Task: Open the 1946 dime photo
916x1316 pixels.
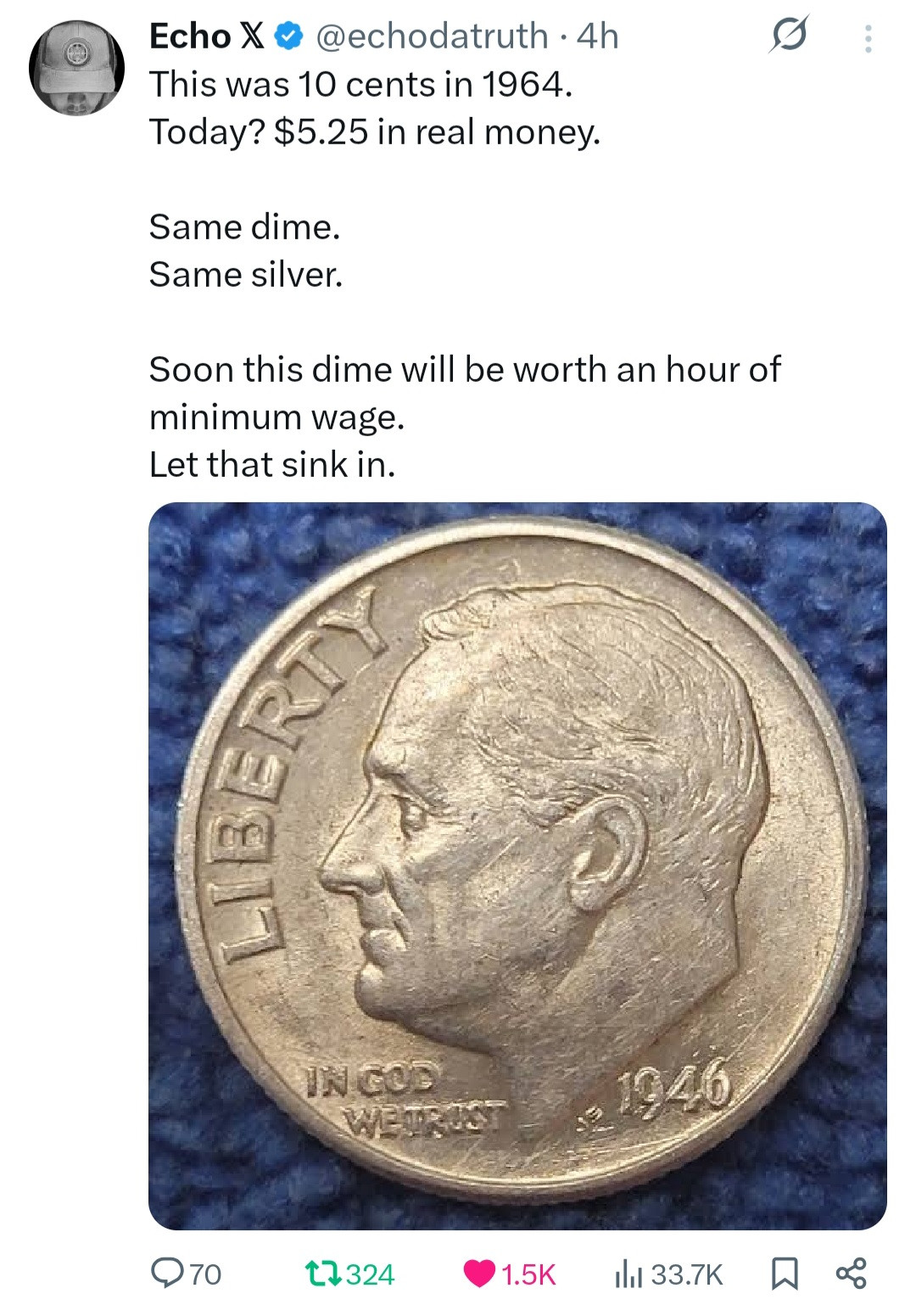Action: pyautogui.click(x=517, y=865)
